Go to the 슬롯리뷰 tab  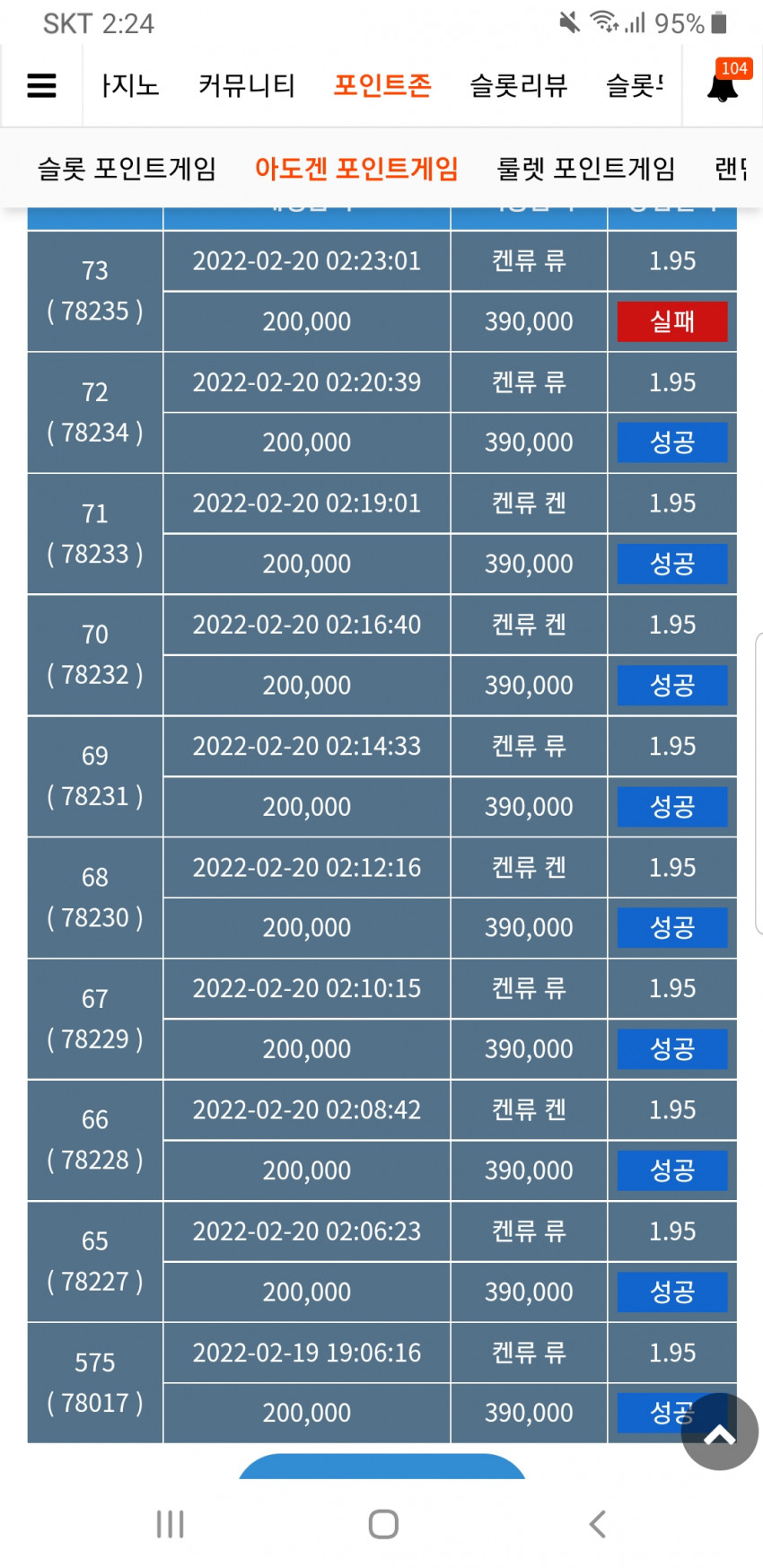pyautogui.click(x=519, y=85)
